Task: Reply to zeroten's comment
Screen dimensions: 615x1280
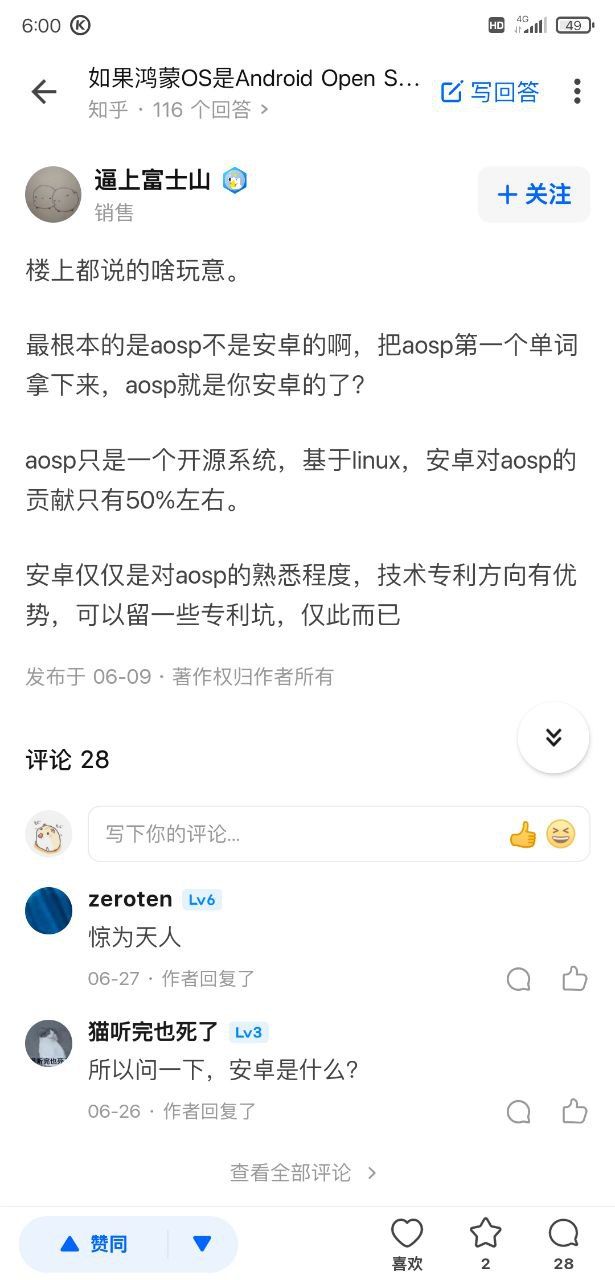Action: click(x=518, y=979)
